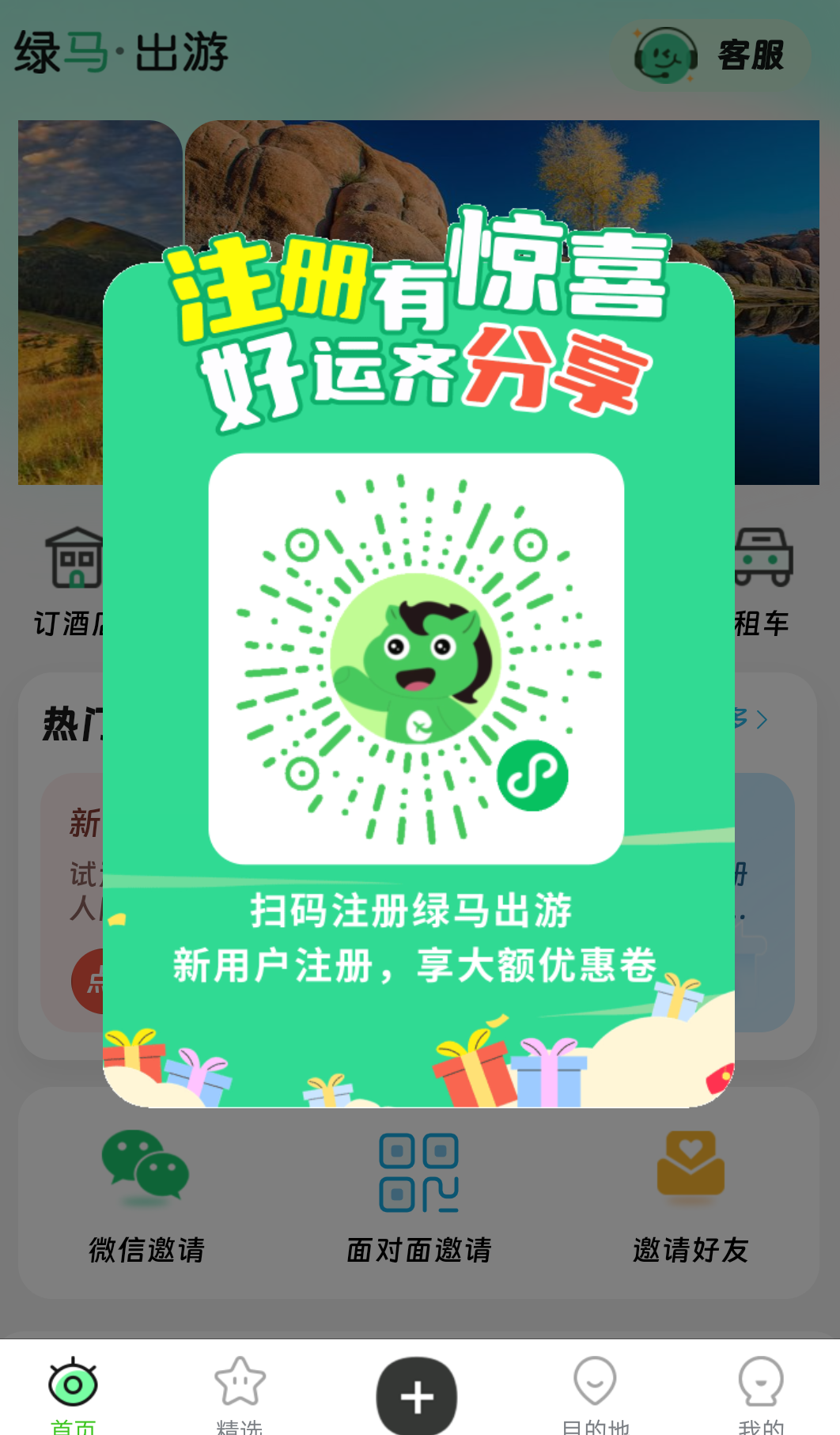Tap 邀请好友 invite friends

coord(691,1195)
